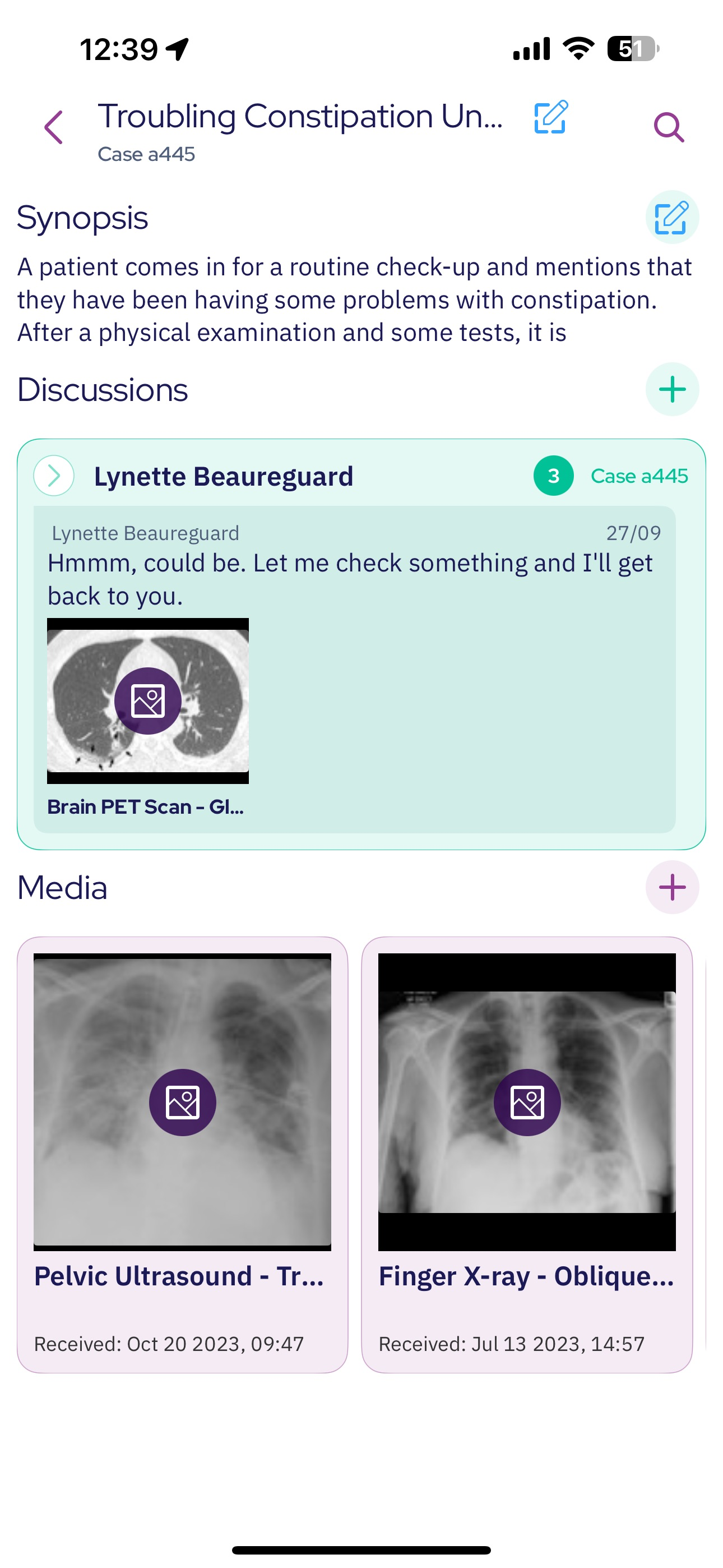Viewport: 723px width, 1568px height.
Task: Edit the case title with pencil icon
Action: tap(551, 117)
